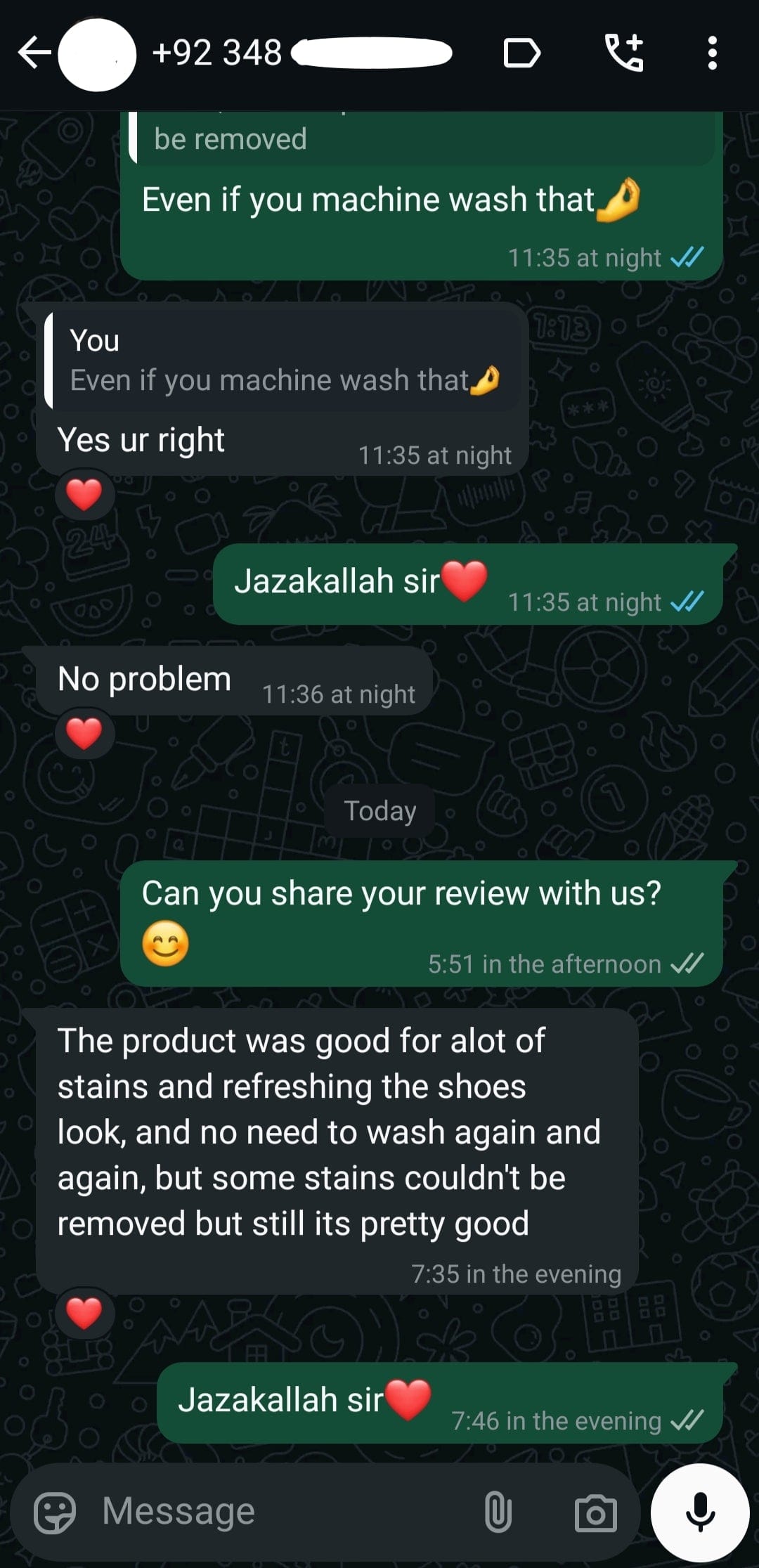
Task: Open the contact's profile picture
Action: (97, 55)
